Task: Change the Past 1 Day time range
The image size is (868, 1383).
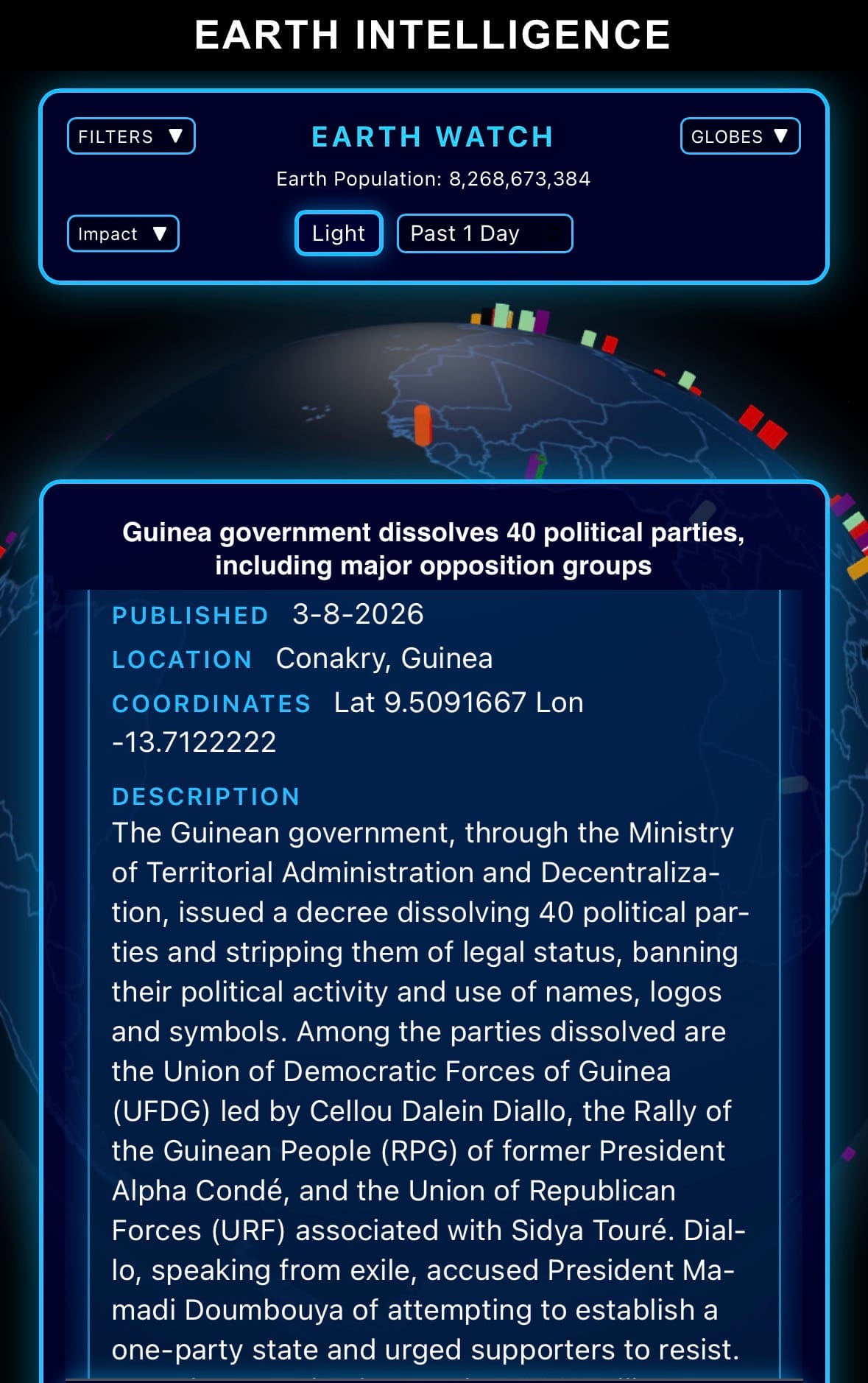Action: tap(484, 233)
